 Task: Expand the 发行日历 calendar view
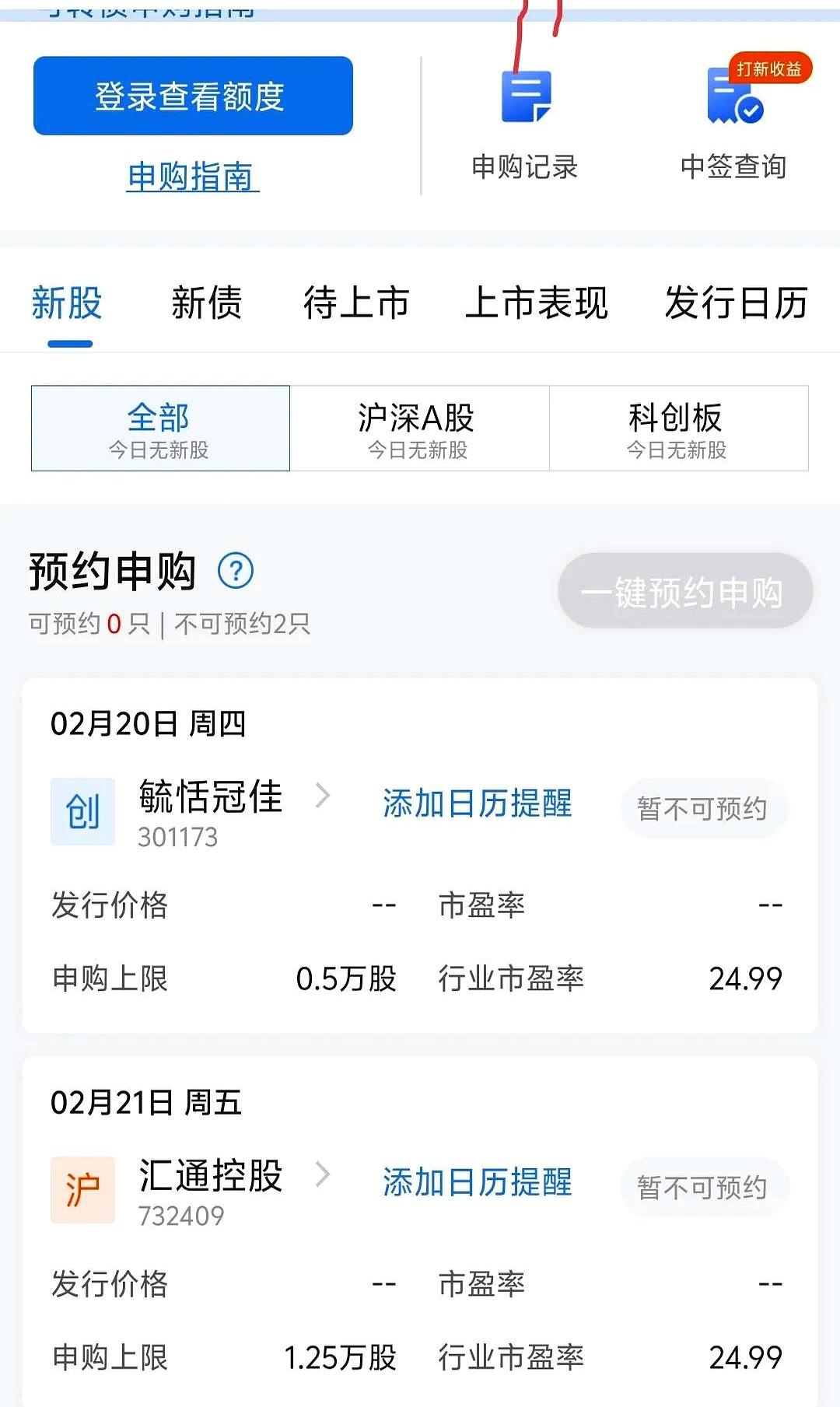click(x=736, y=305)
